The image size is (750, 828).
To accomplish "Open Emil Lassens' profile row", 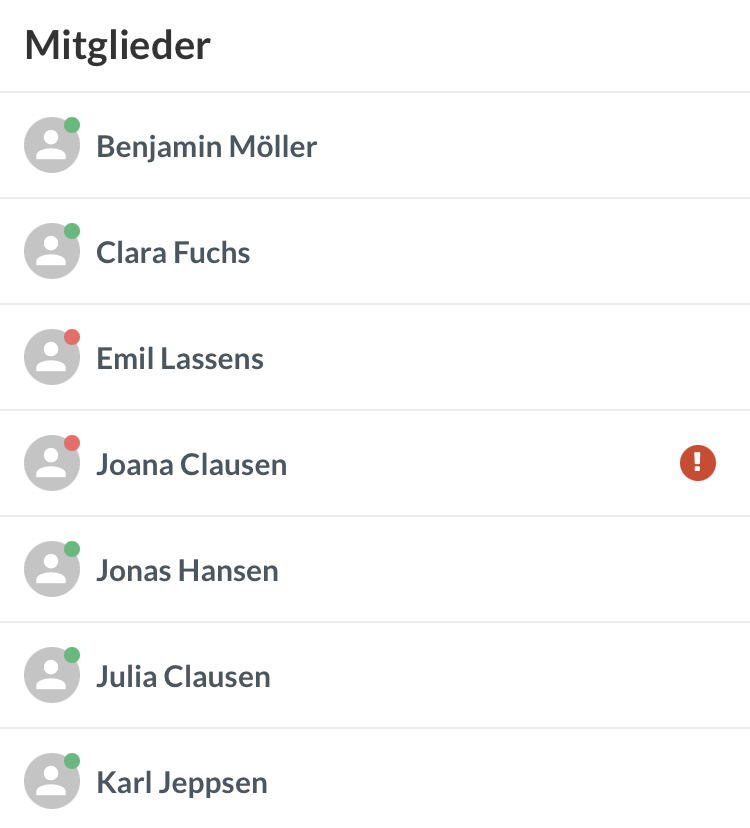I will pos(180,359).
